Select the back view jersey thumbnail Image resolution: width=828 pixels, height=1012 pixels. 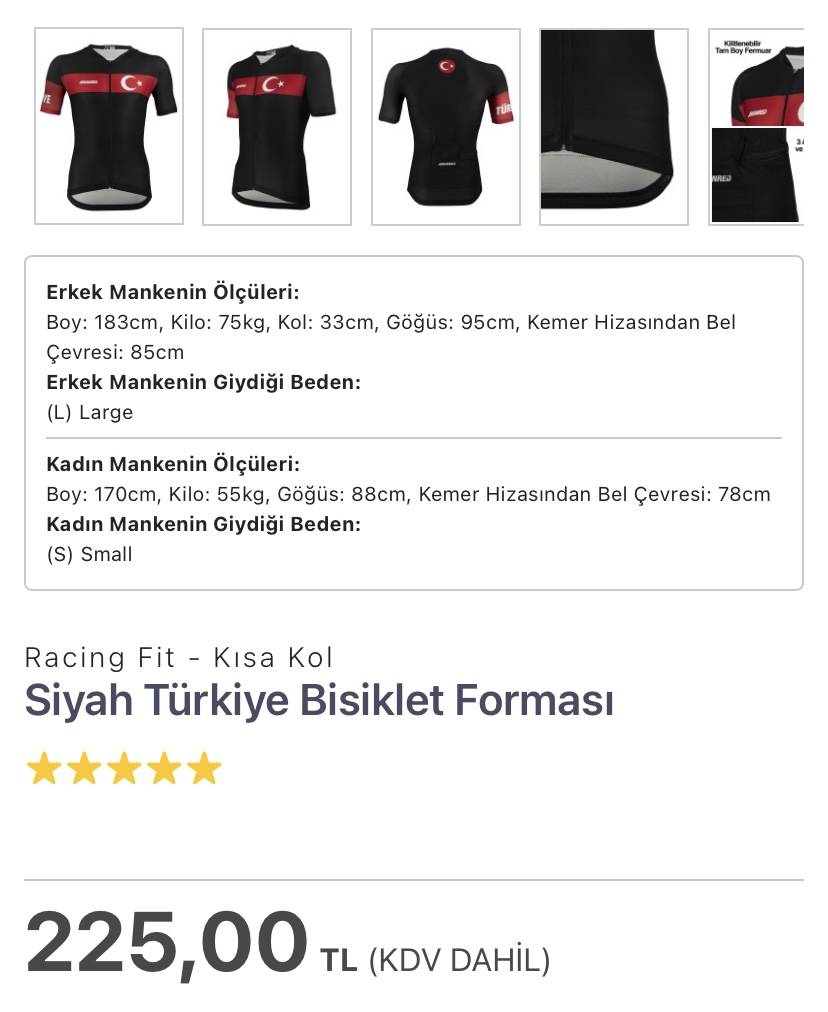(446, 126)
